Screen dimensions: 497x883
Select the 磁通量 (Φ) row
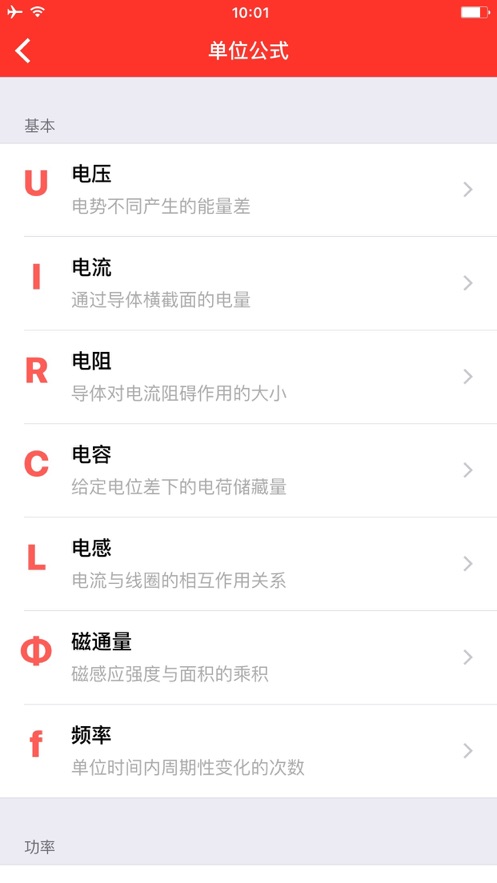click(248, 657)
